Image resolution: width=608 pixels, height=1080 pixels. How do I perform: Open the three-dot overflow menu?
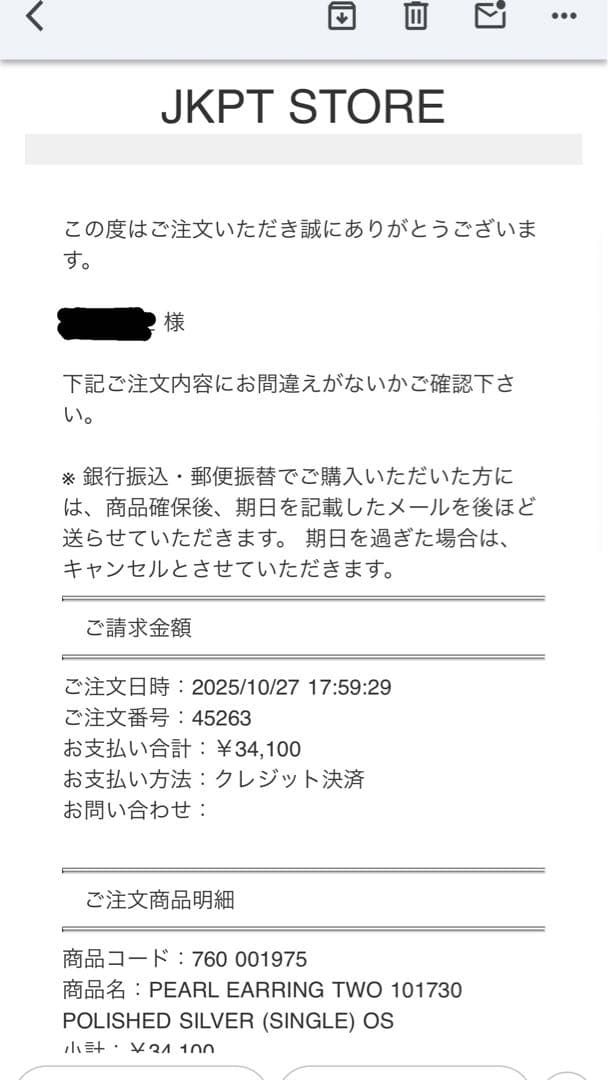click(564, 16)
